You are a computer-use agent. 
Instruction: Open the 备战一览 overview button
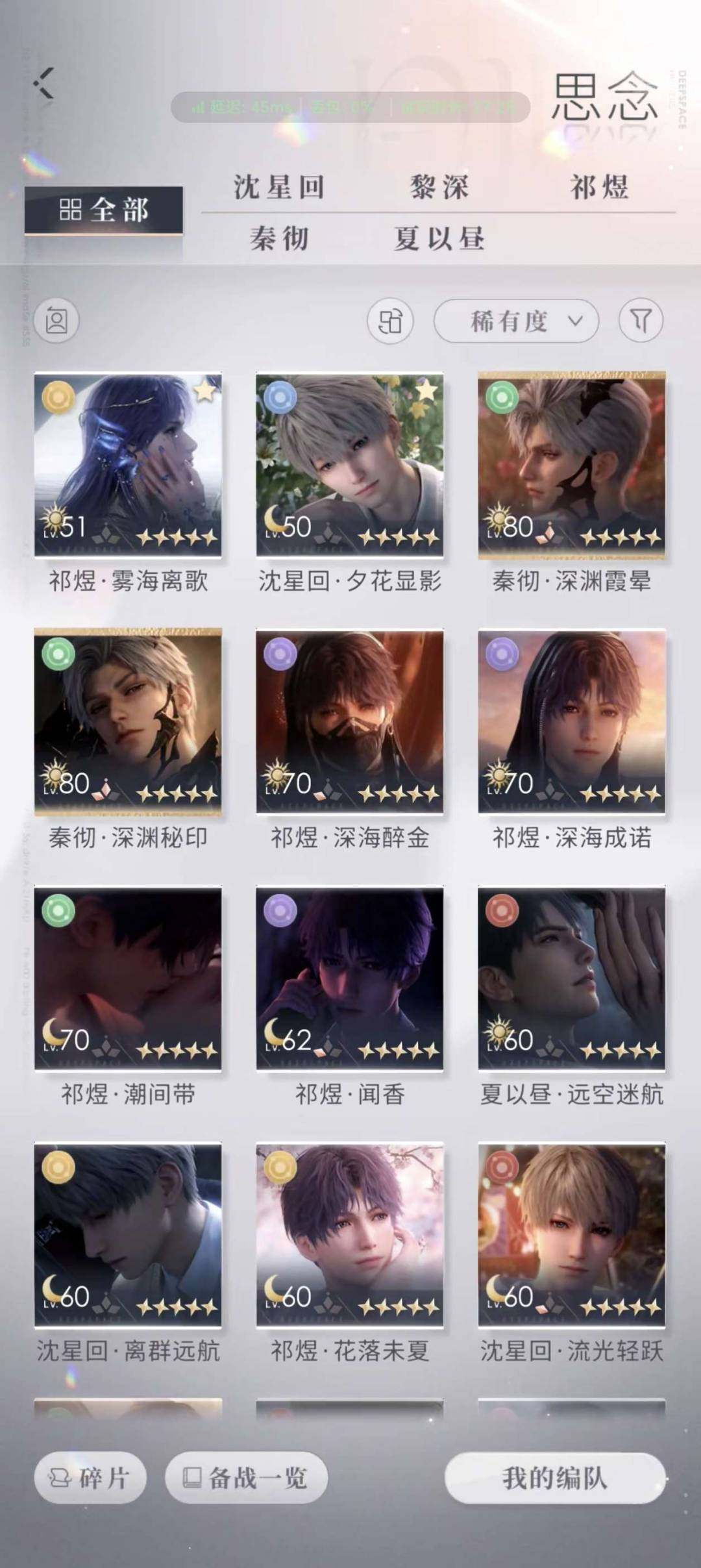click(x=246, y=1478)
